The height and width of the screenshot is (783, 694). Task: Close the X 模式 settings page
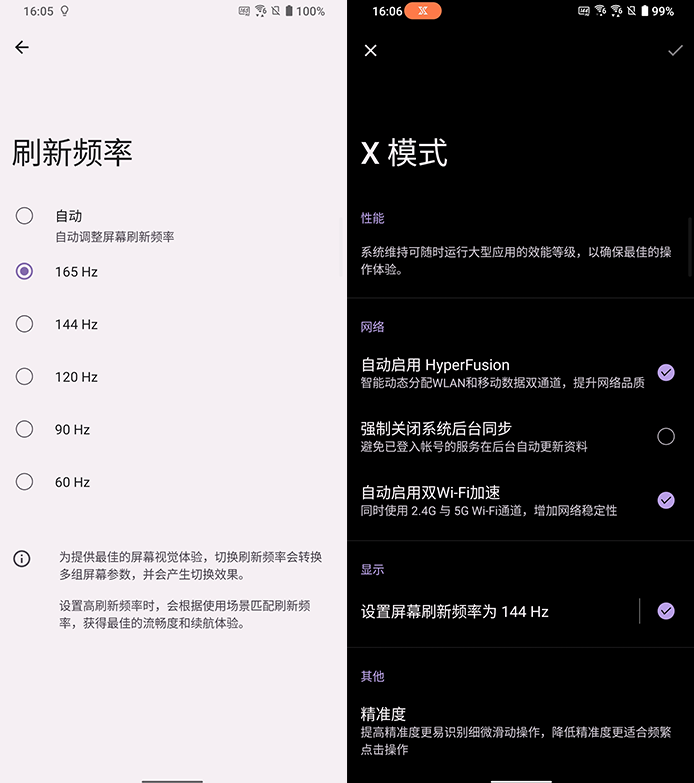[371, 50]
